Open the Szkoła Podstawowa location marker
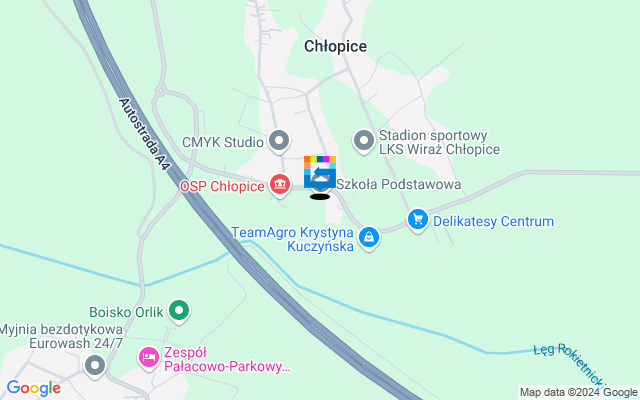This screenshot has width=640, height=400. 320,176
